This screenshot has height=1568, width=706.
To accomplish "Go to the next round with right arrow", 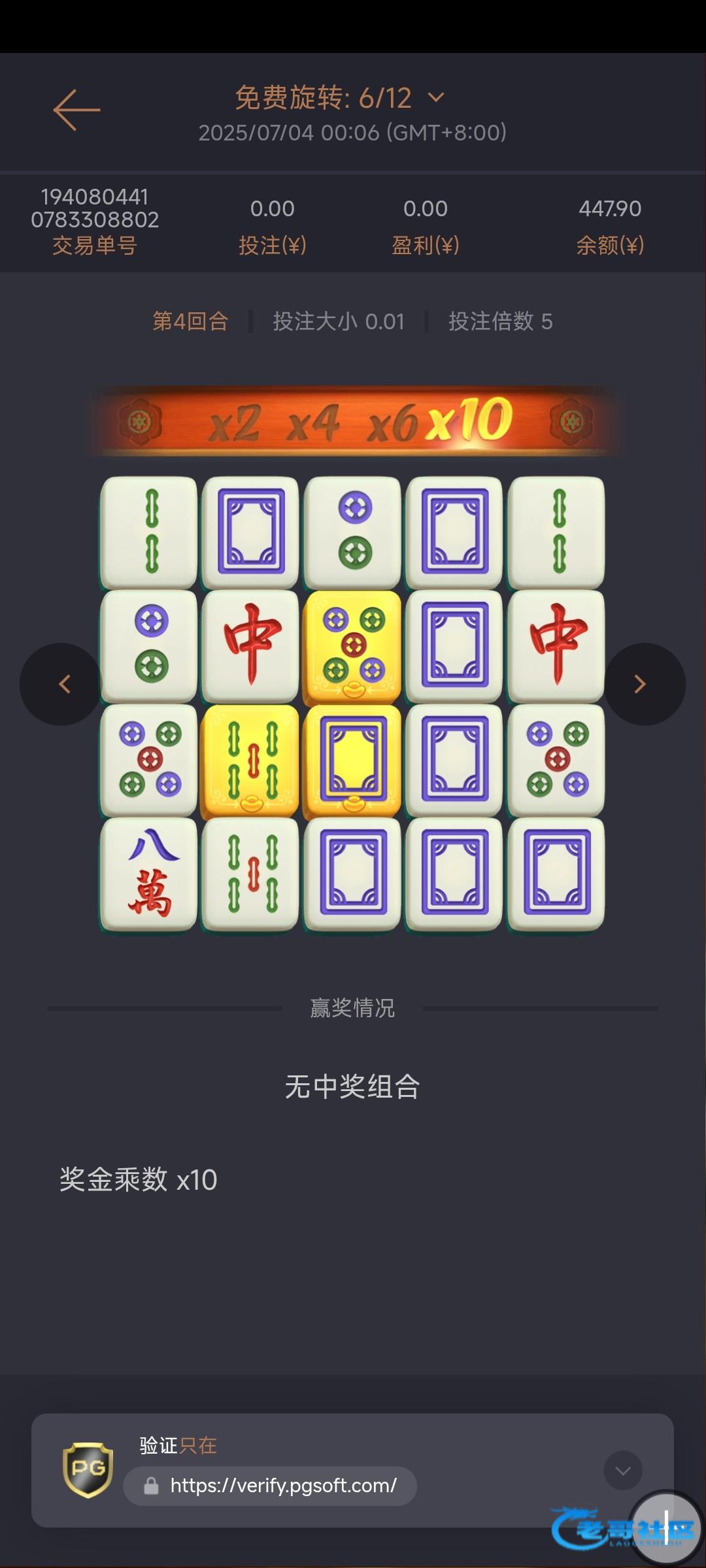I will point(644,684).
